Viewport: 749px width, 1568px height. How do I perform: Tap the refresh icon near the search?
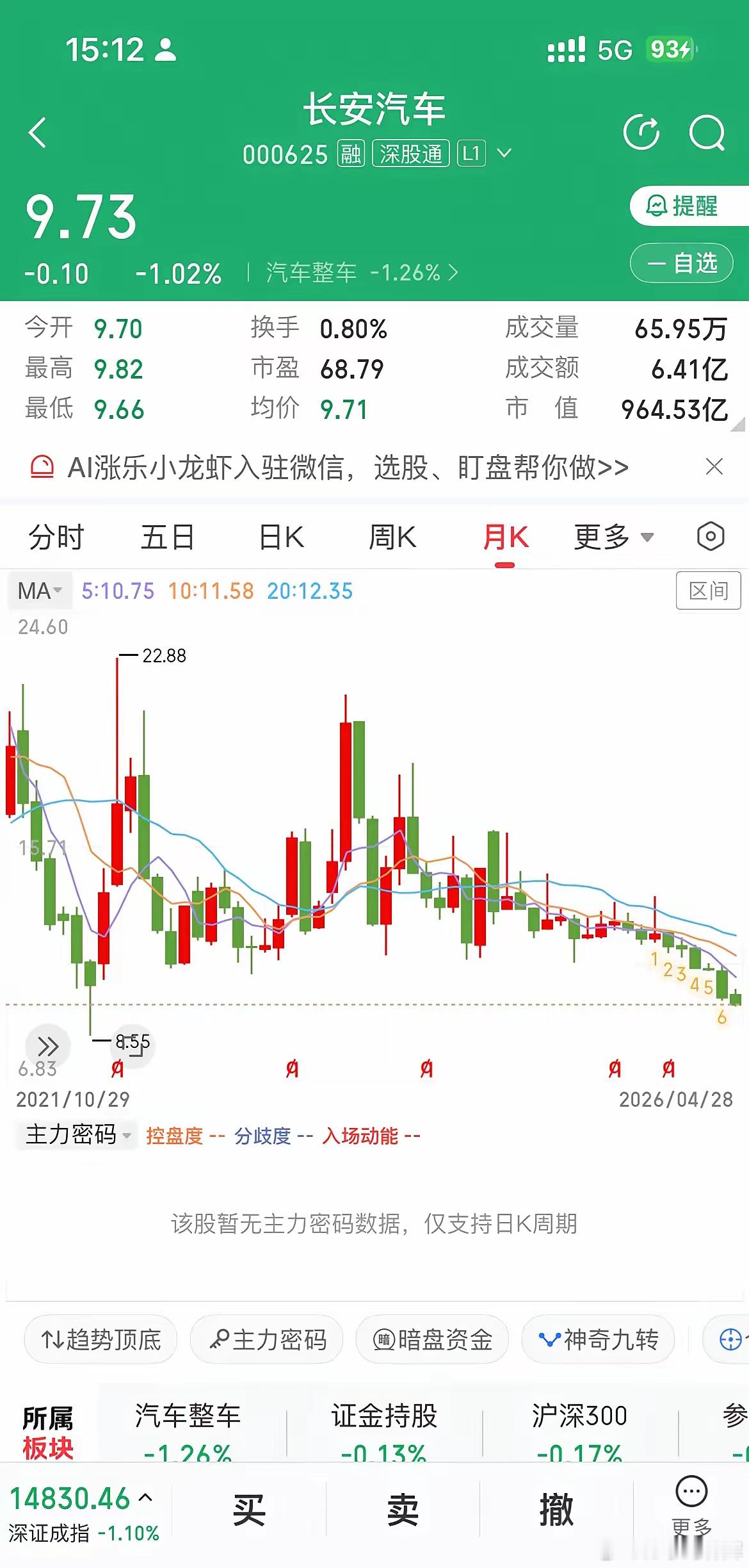pos(643,133)
